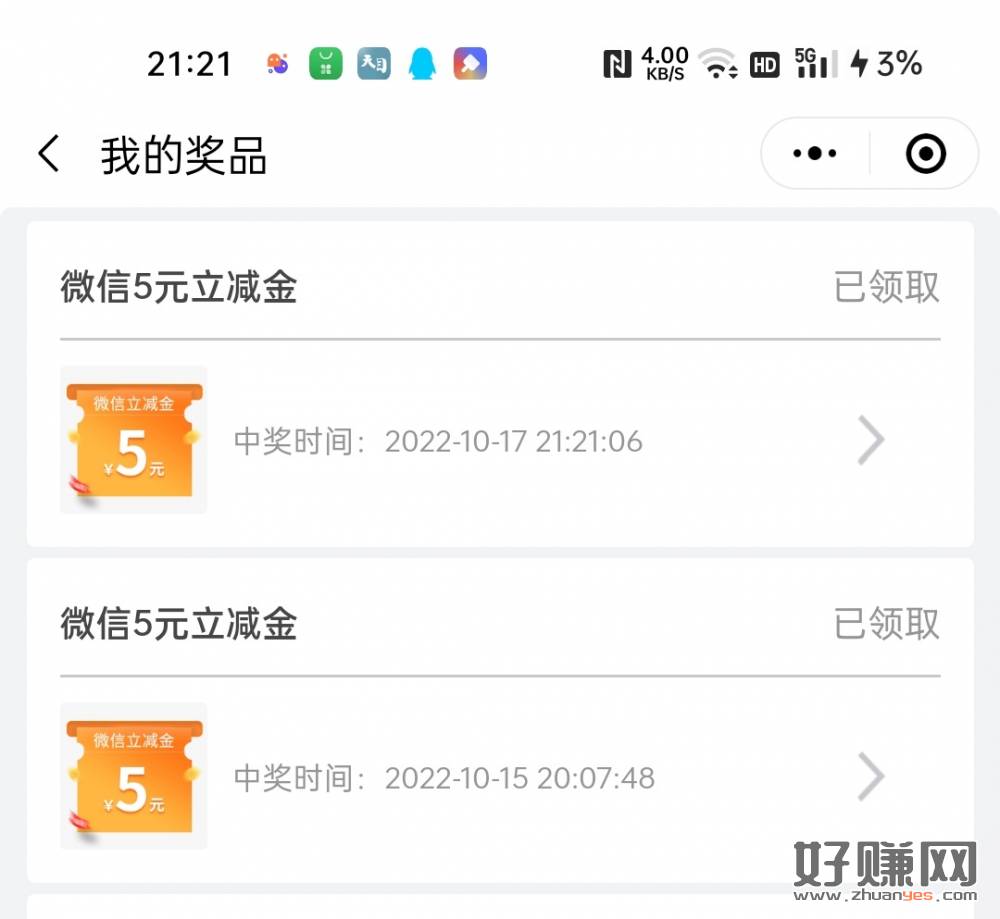
Task: Open the mini program more-options menu
Action: [815, 154]
